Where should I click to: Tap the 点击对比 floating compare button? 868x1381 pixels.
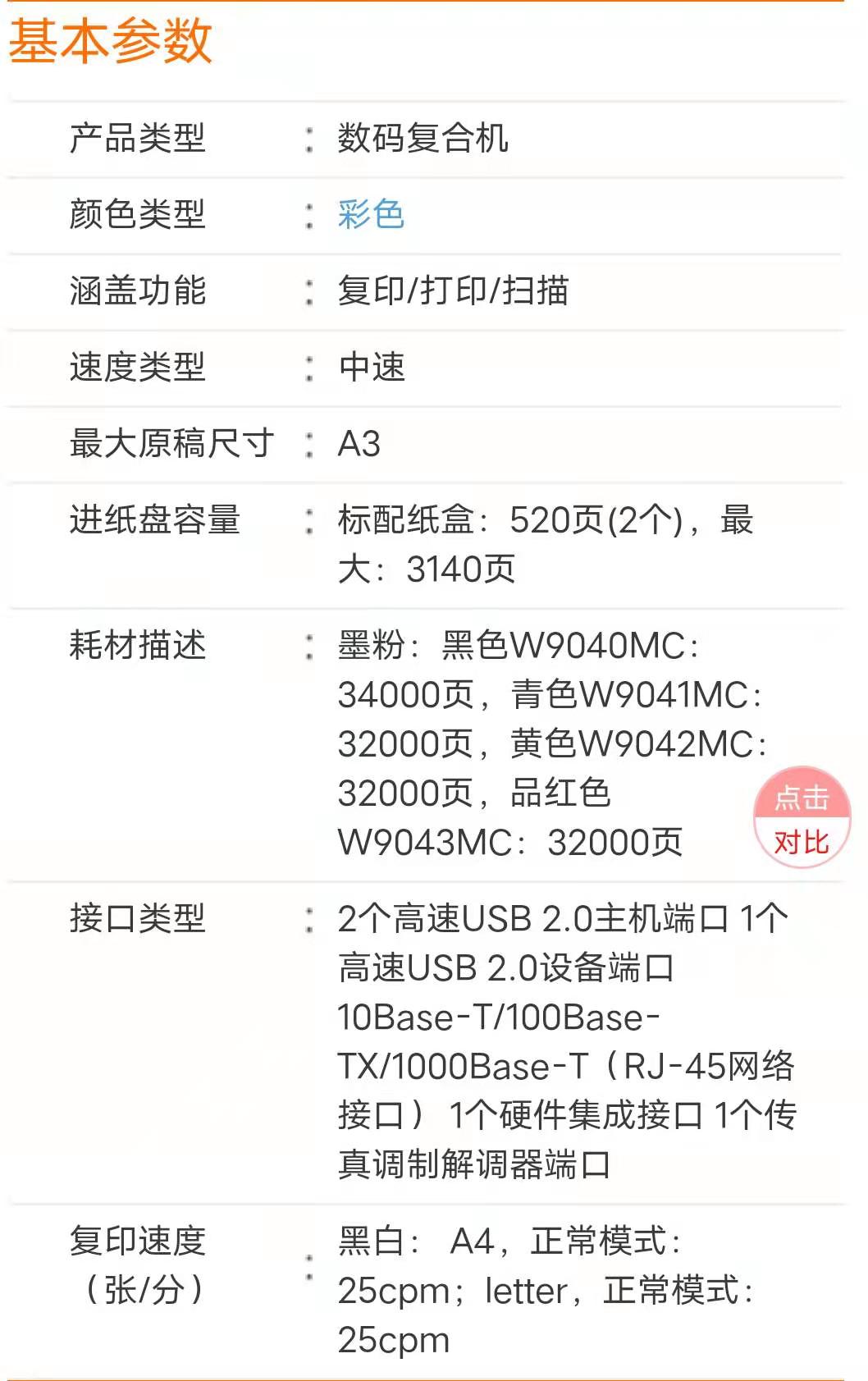(801, 819)
